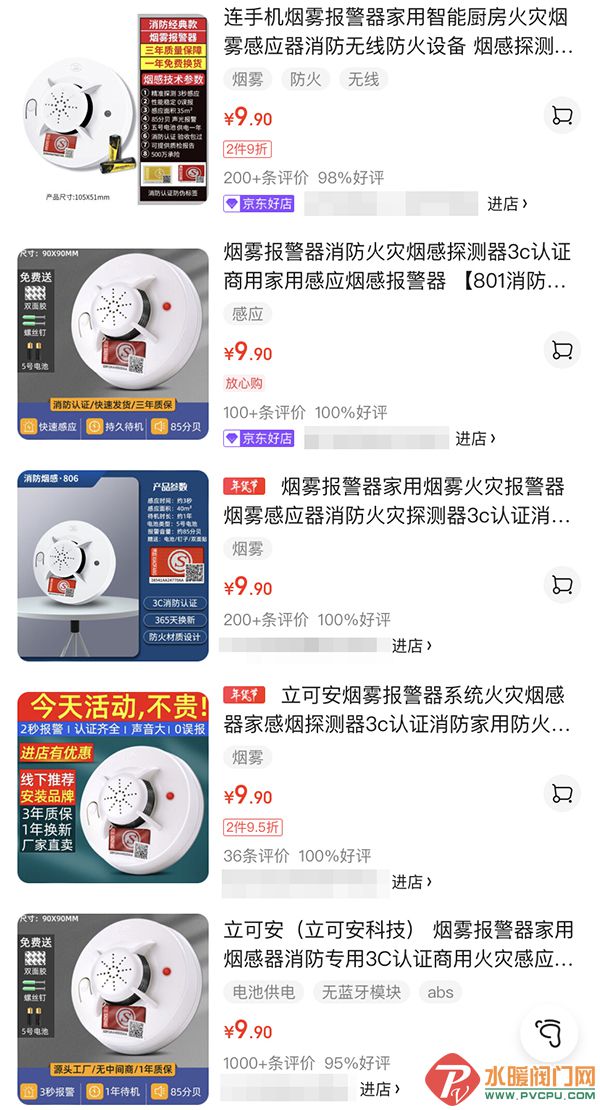Tap 进店 under the 100+条评价 listing
The width and height of the screenshot is (600, 1110).
click(x=475, y=438)
